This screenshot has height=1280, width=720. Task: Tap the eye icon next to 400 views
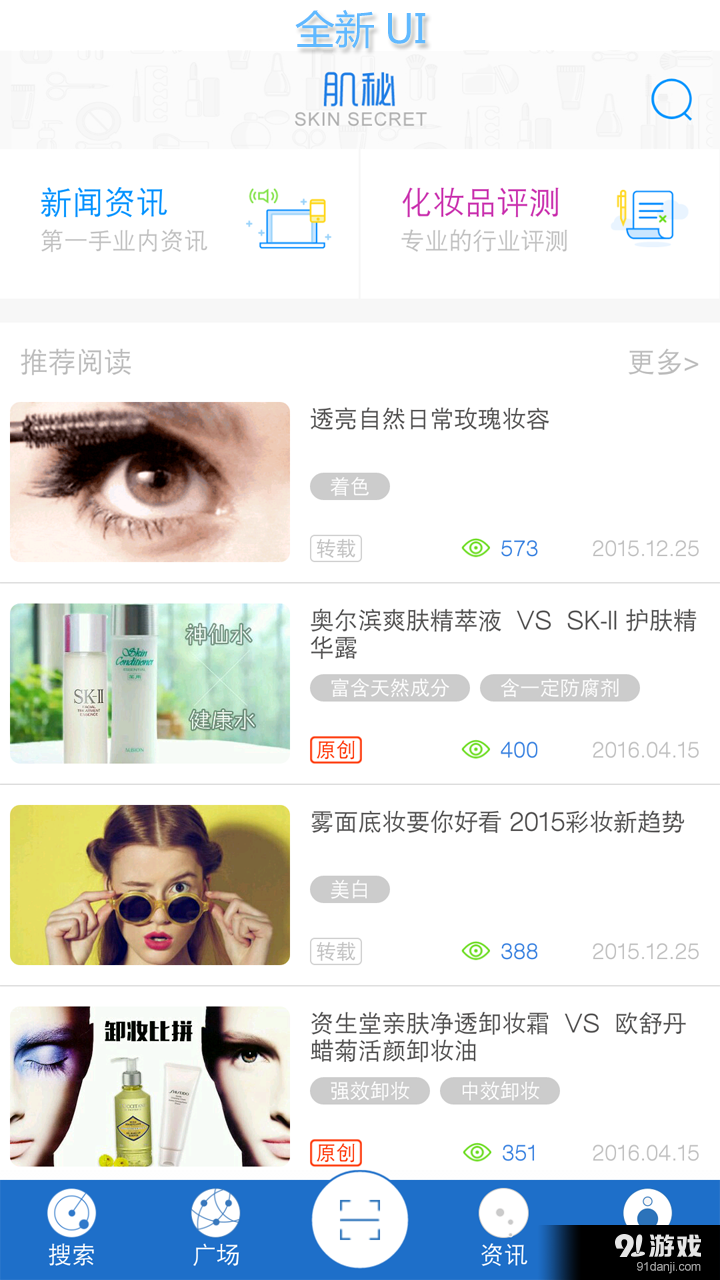coord(475,750)
